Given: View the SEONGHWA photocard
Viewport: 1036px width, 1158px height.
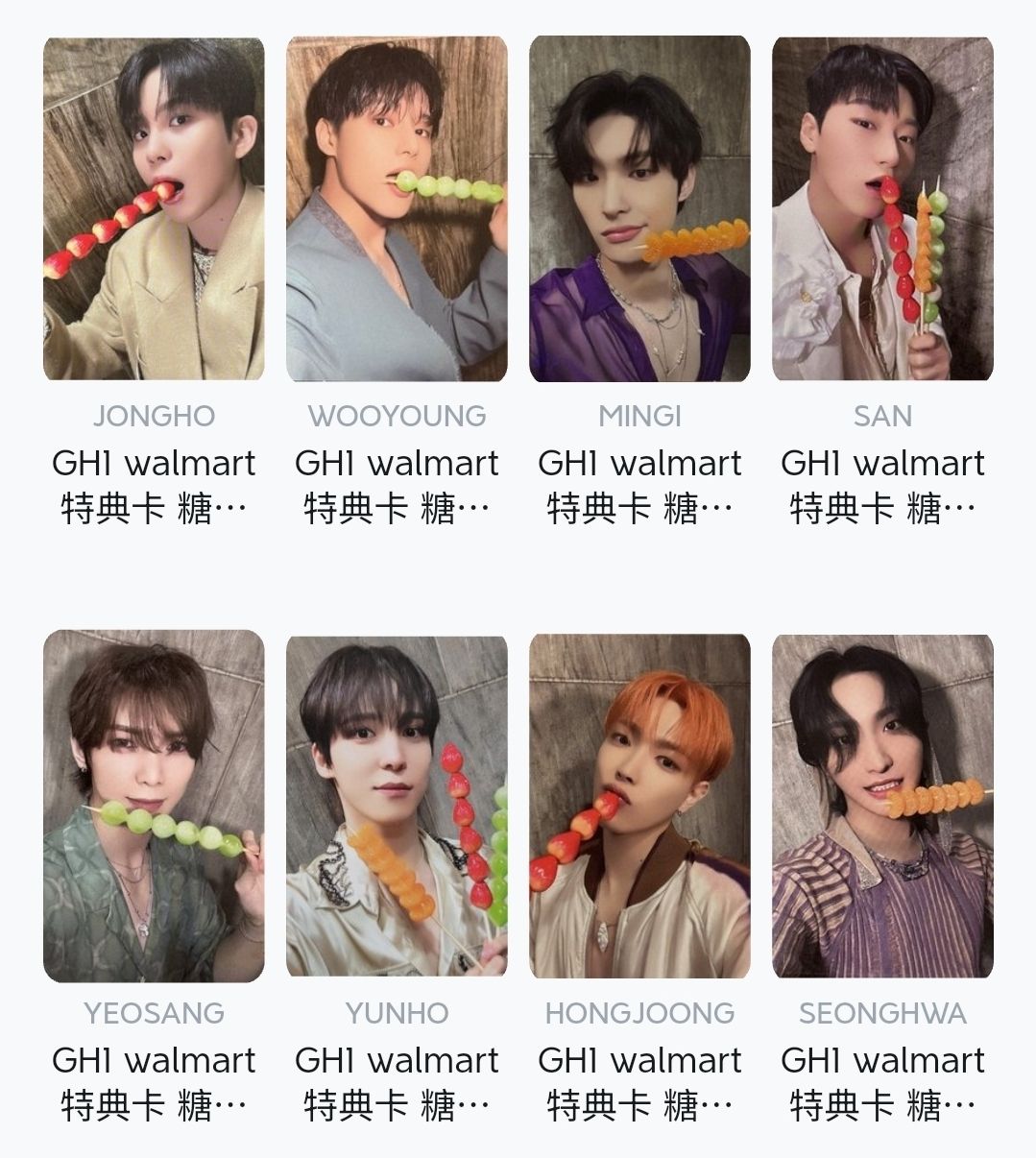Looking at the screenshot, I should (882, 806).
